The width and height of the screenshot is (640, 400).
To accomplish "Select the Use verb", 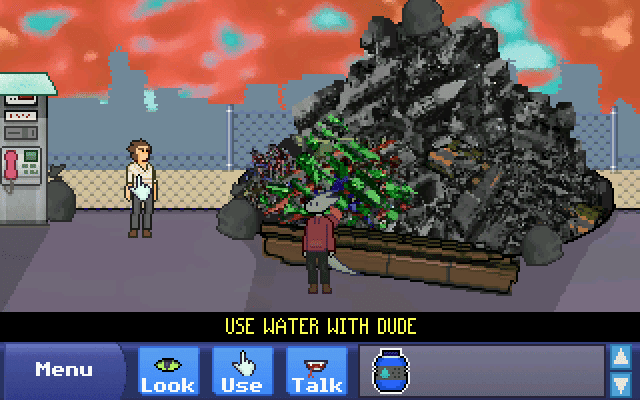I will (x=242, y=370).
